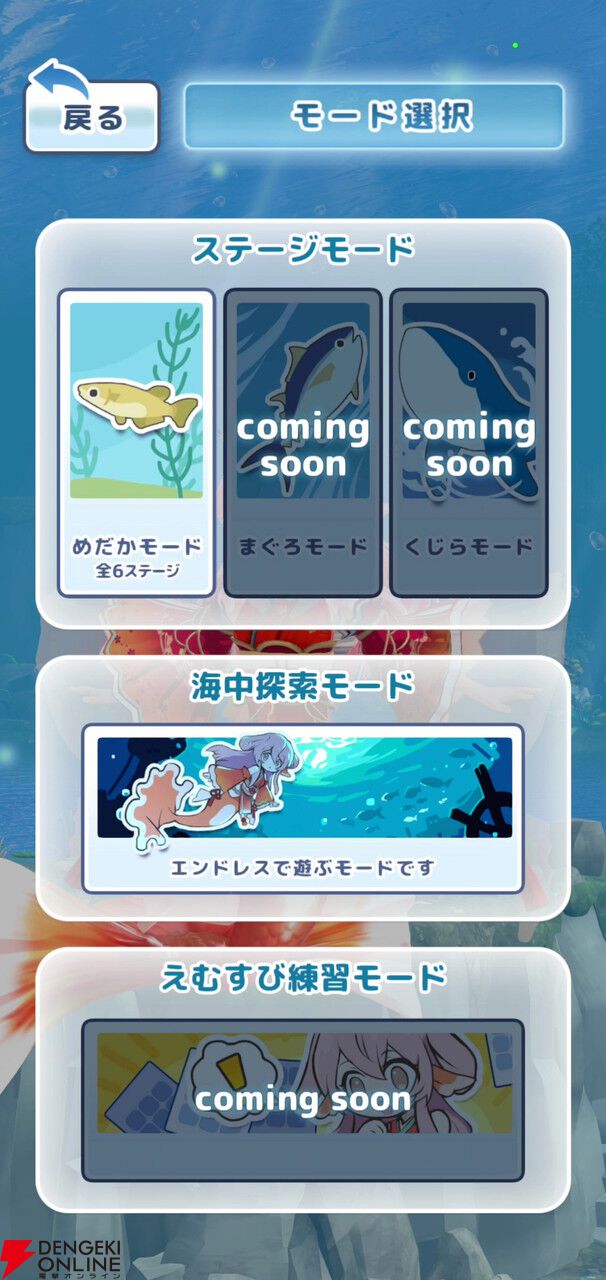This screenshot has width=606, height=1280.
Task: Tap the くじらモード coming soon card
Action: (x=468, y=443)
